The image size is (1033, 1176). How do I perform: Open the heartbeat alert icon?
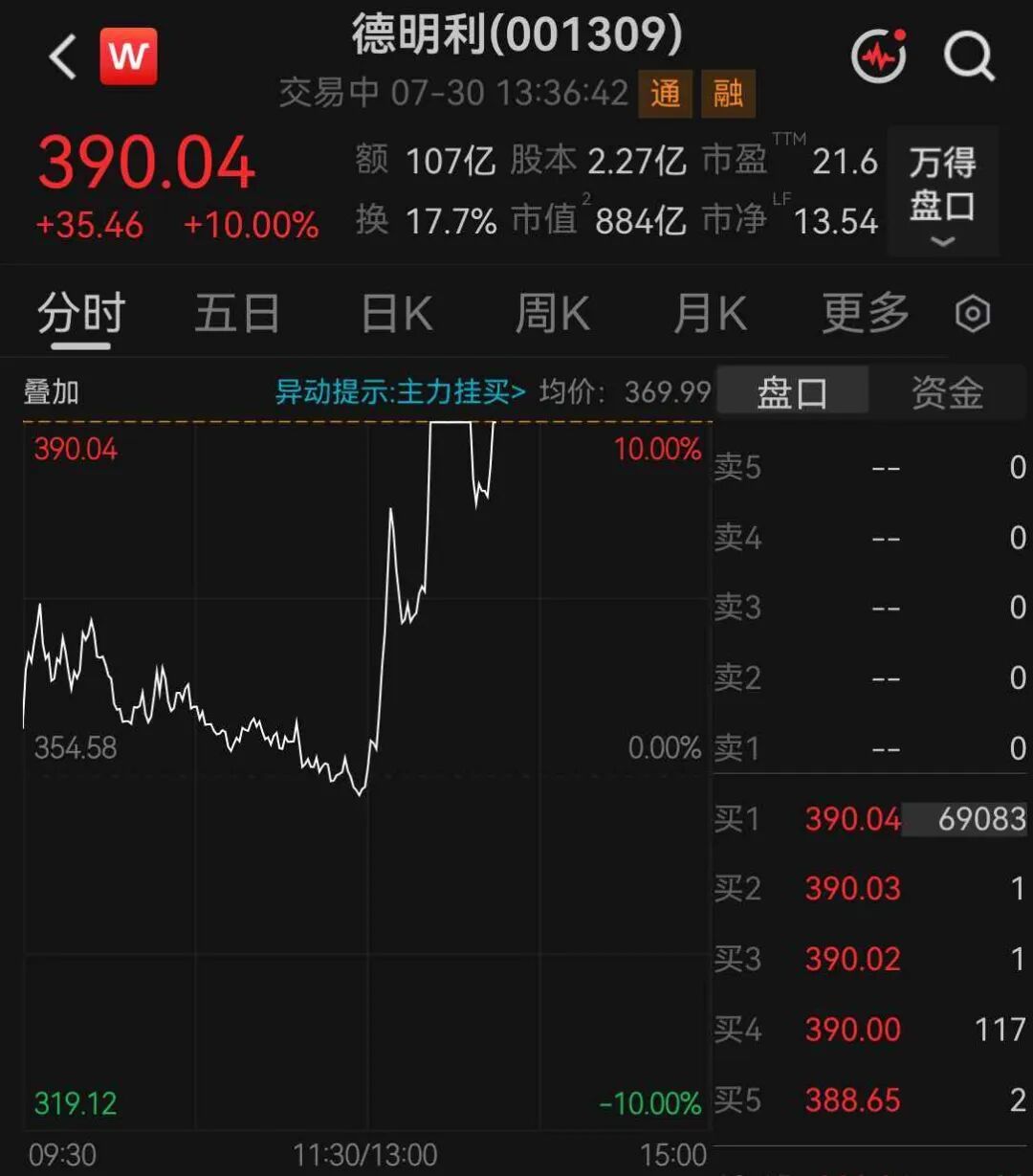coord(879,56)
